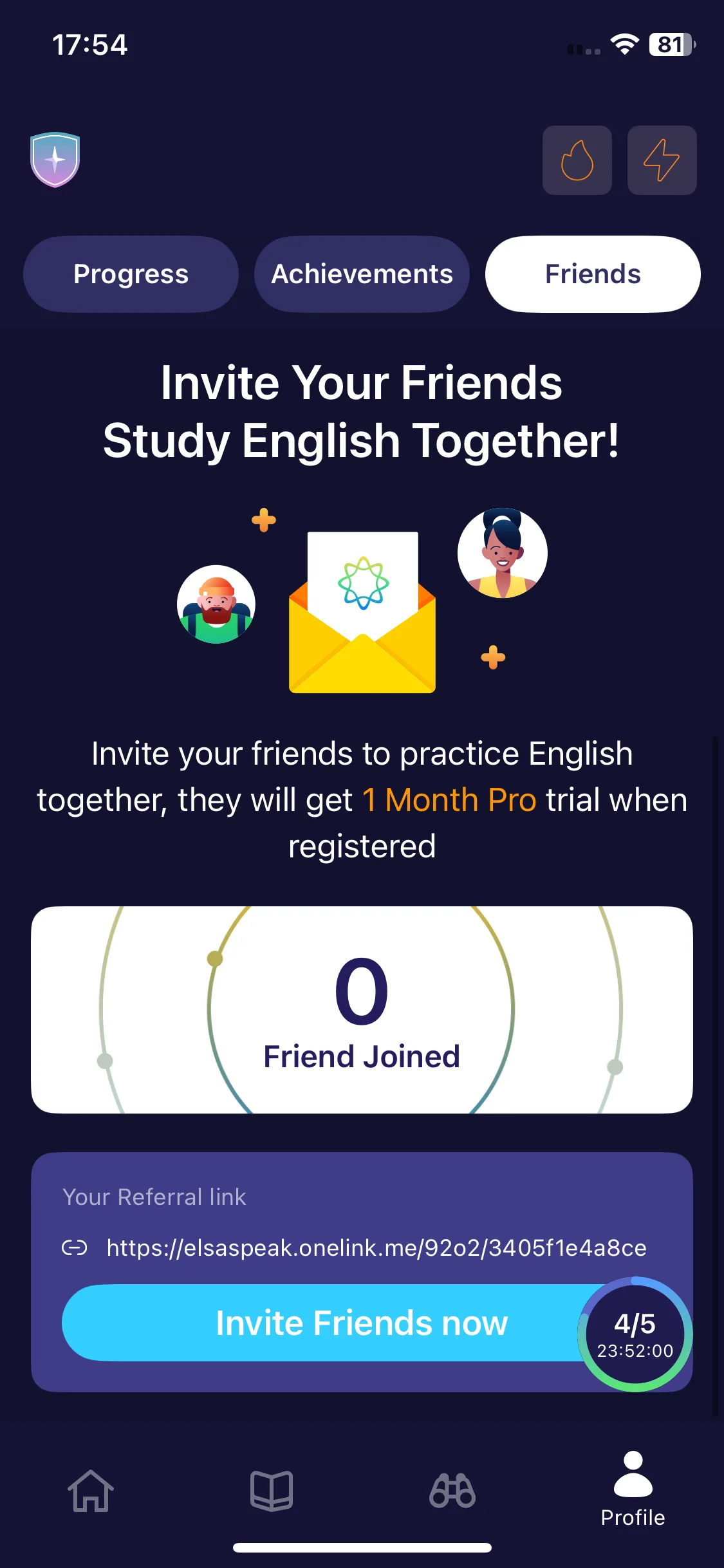The height and width of the screenshot is (1568, 724).
Task: Switch to the Progress tab
Action: pyautogui.click(x=131, y=274)
